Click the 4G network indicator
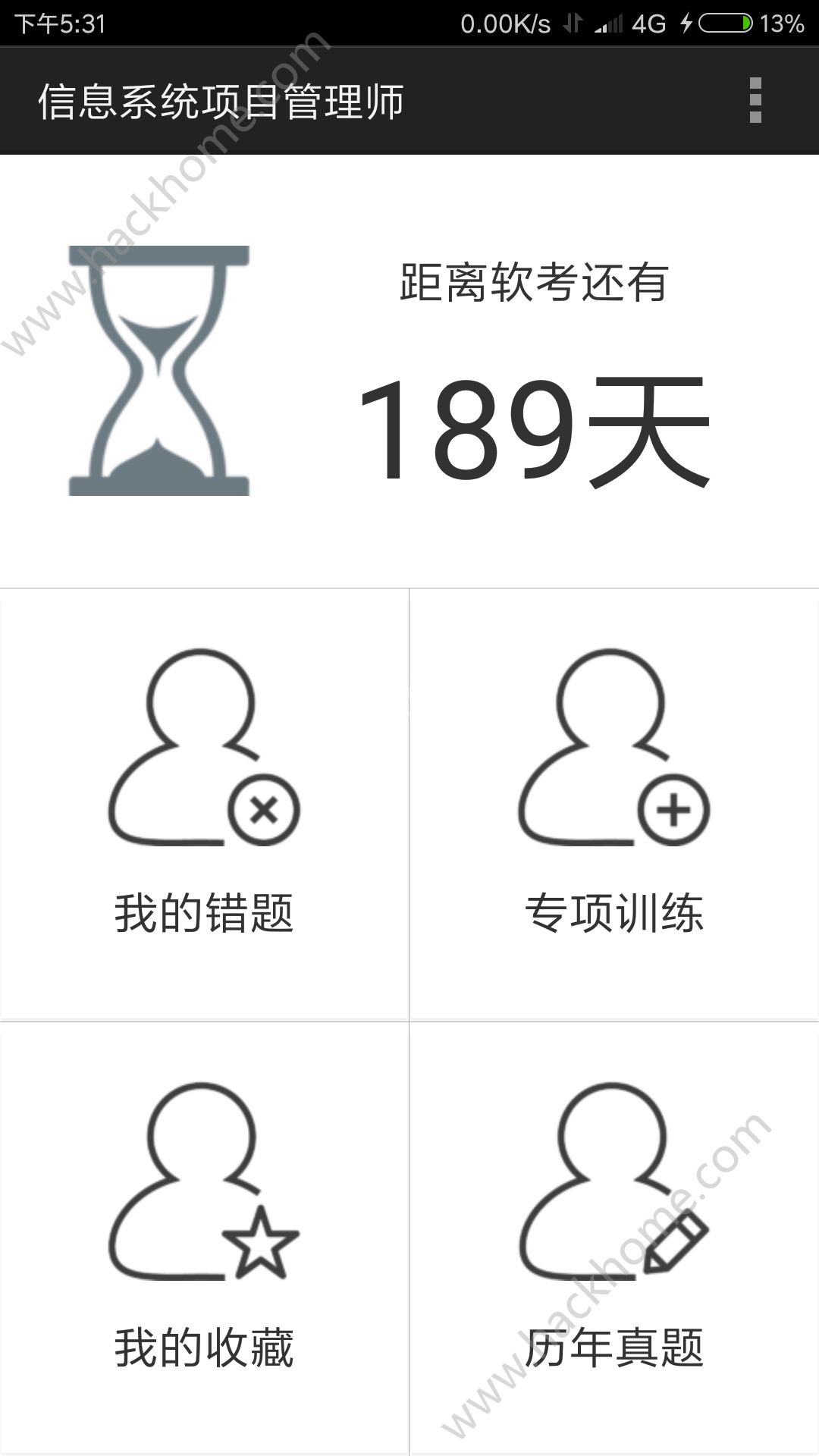The image size is (819, 1456). tap(648, 23)
